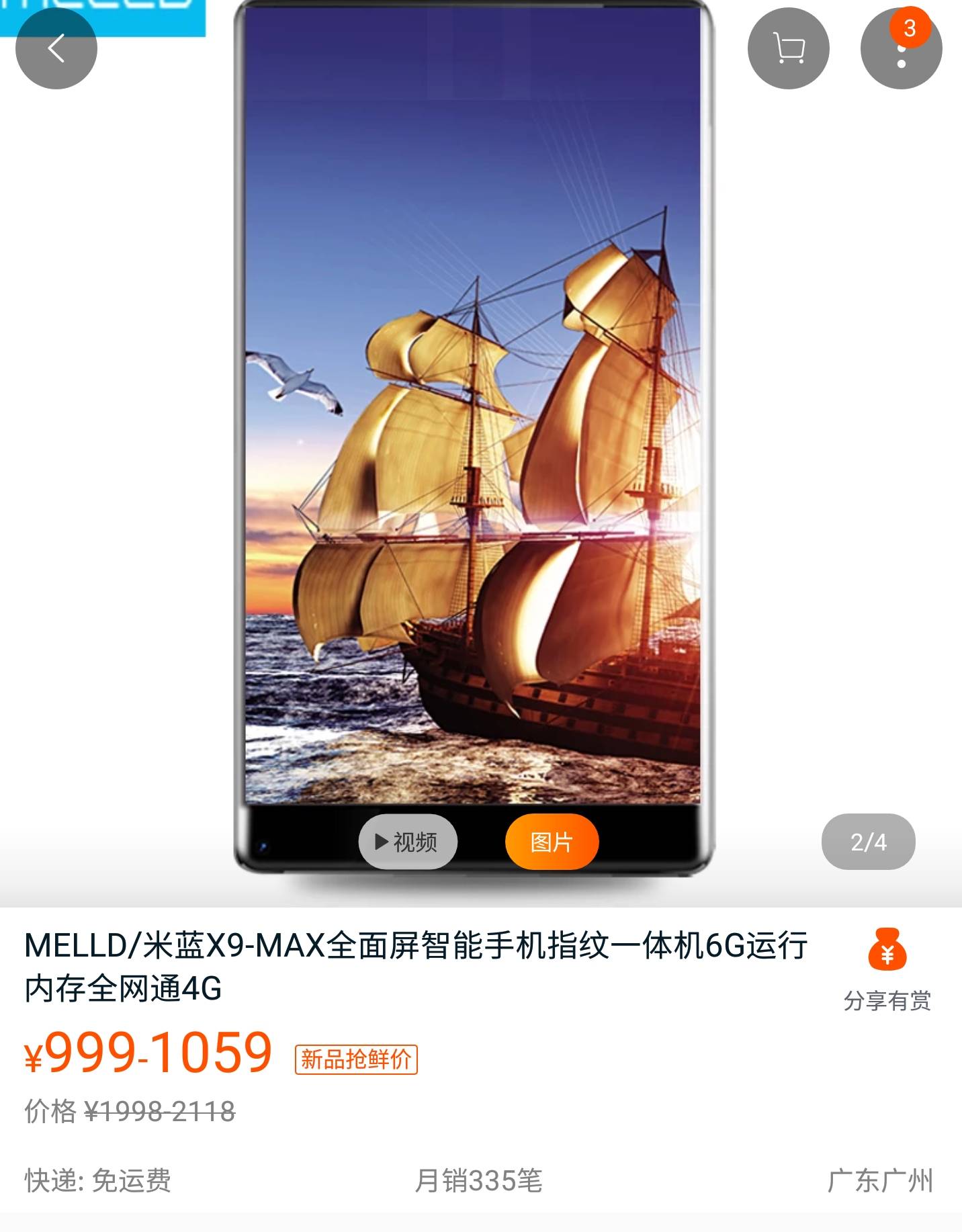Go back using the arrow button
962x1232 pixels.
click(x=56, y=48)
